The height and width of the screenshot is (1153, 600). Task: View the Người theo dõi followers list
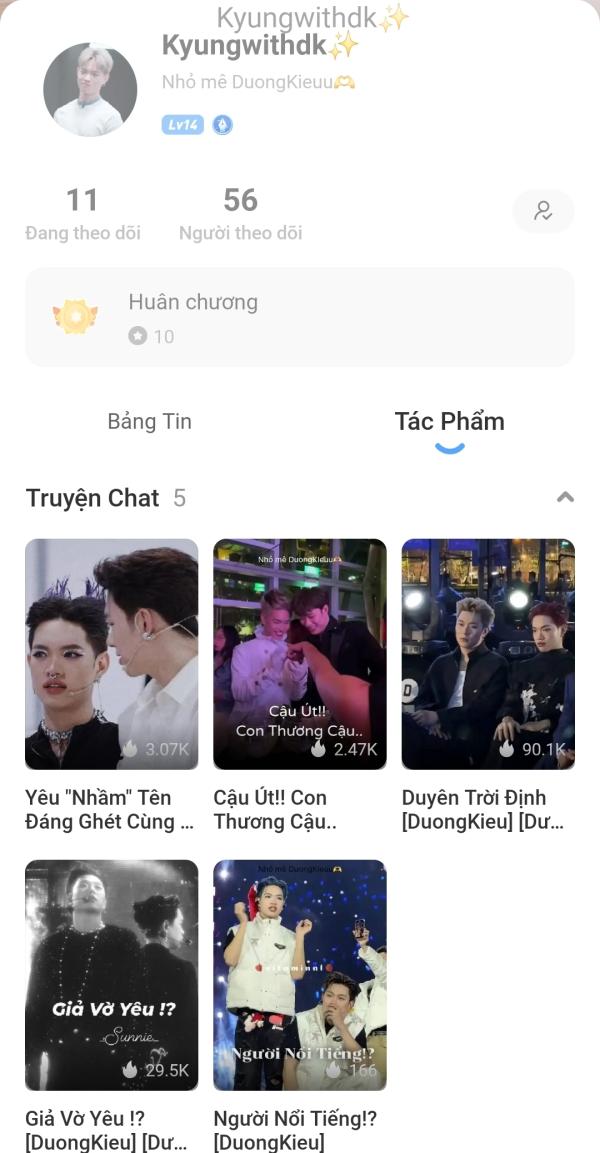[240, 214]
